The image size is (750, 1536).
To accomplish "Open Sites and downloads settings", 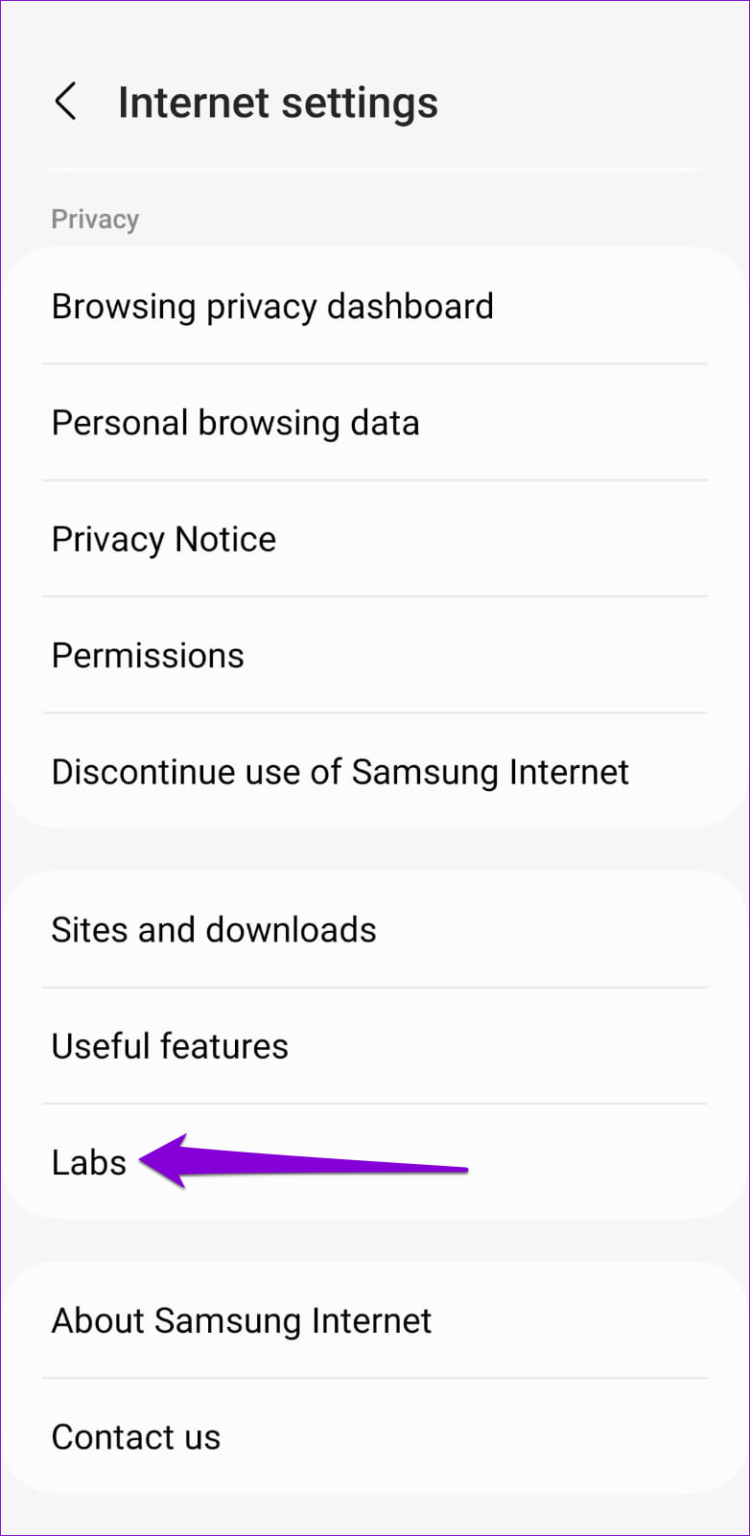I will (x=214, y=929).
